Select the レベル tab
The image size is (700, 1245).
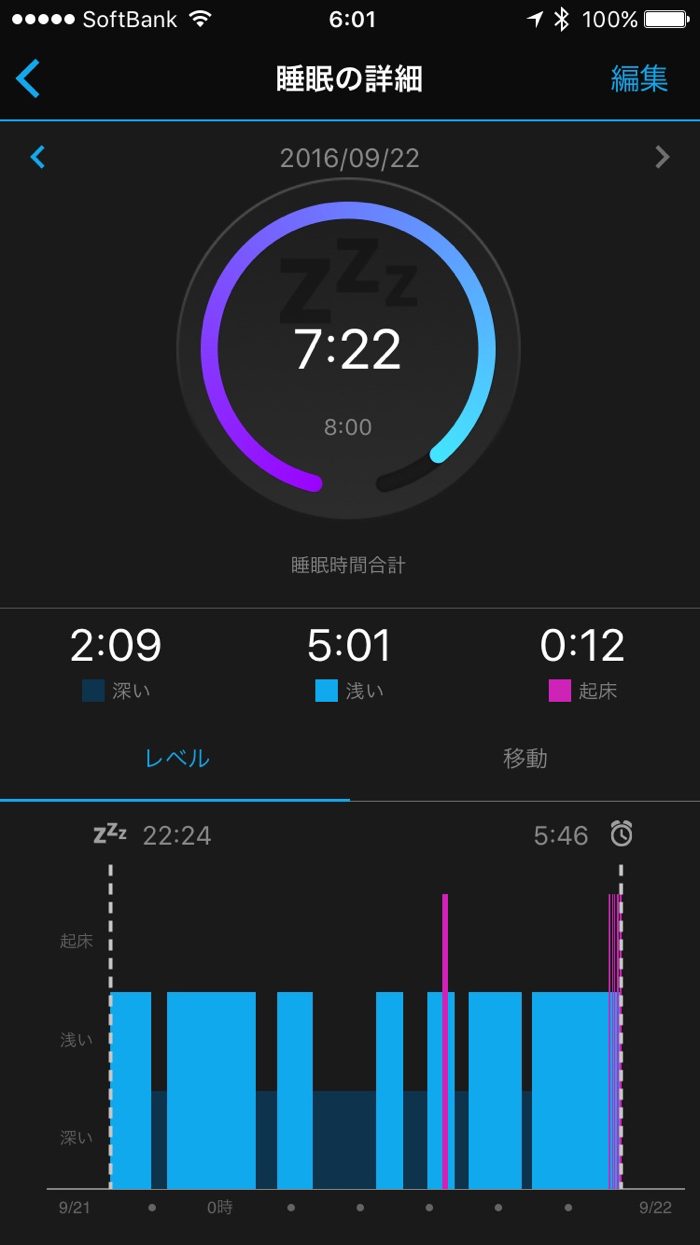click(x=177, y=758)
